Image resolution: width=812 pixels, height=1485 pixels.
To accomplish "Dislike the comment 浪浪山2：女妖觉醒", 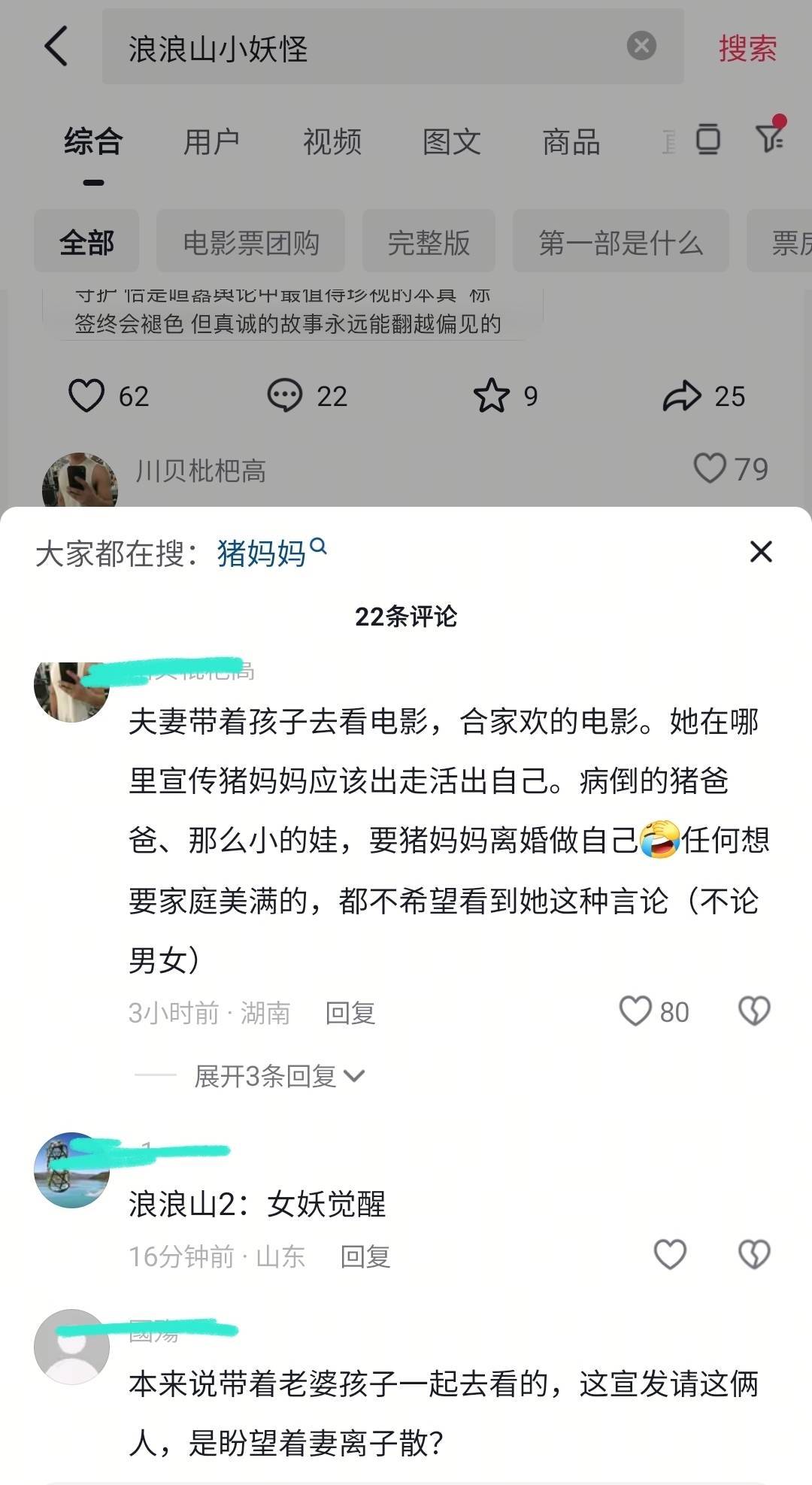I will coord(754,1255).
